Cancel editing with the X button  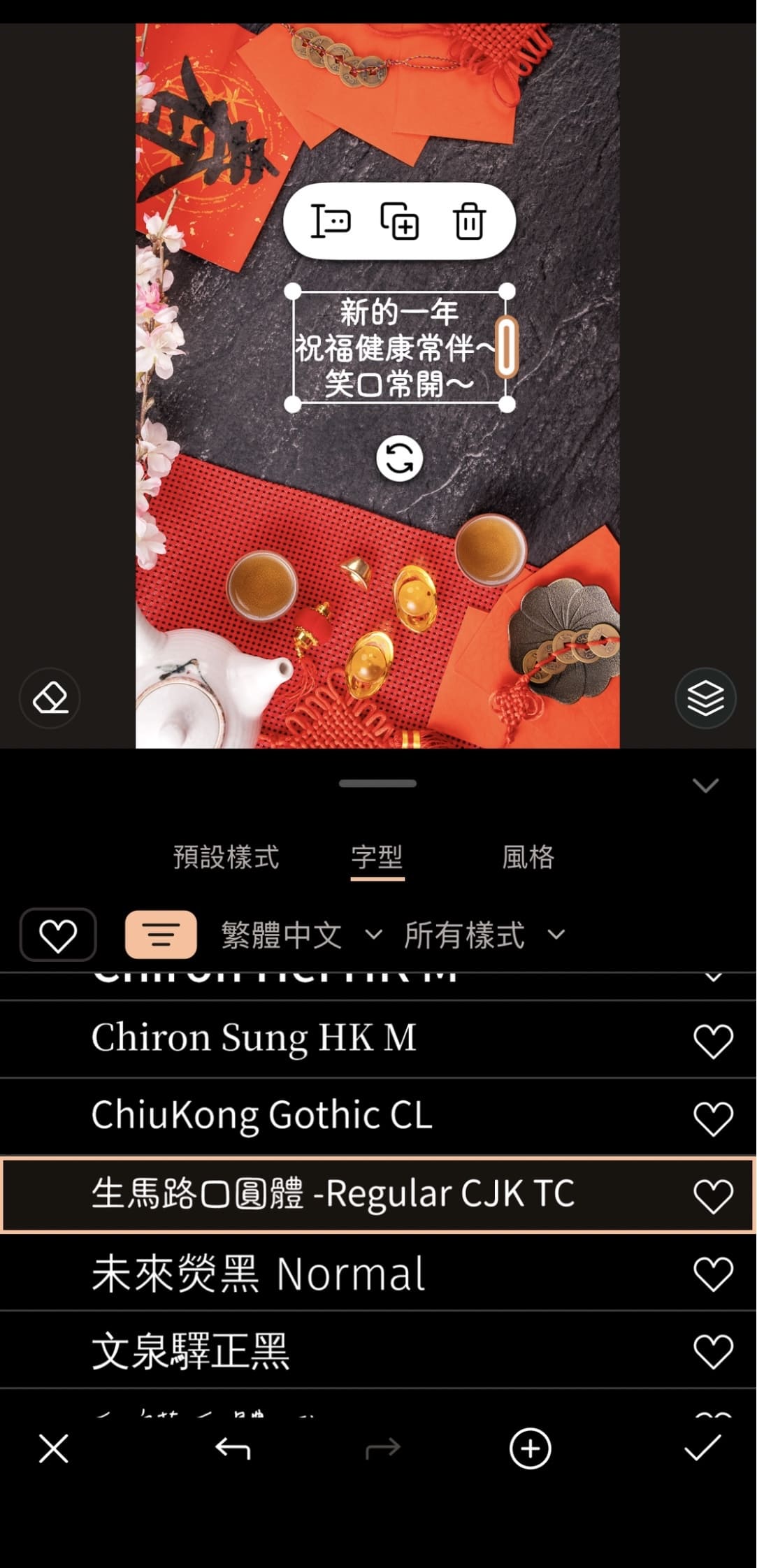coord(53,1448)
